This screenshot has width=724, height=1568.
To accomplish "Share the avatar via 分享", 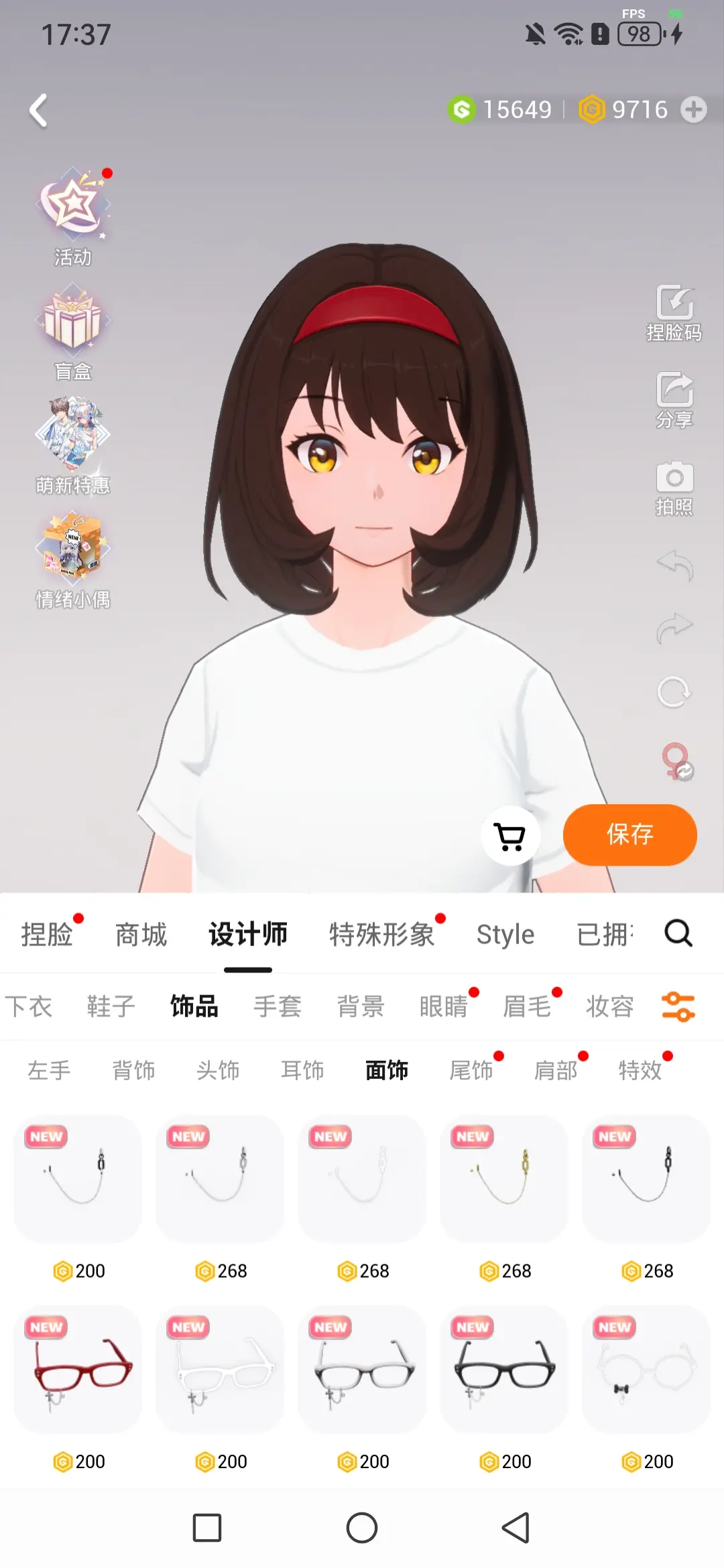I will (674, 399).
